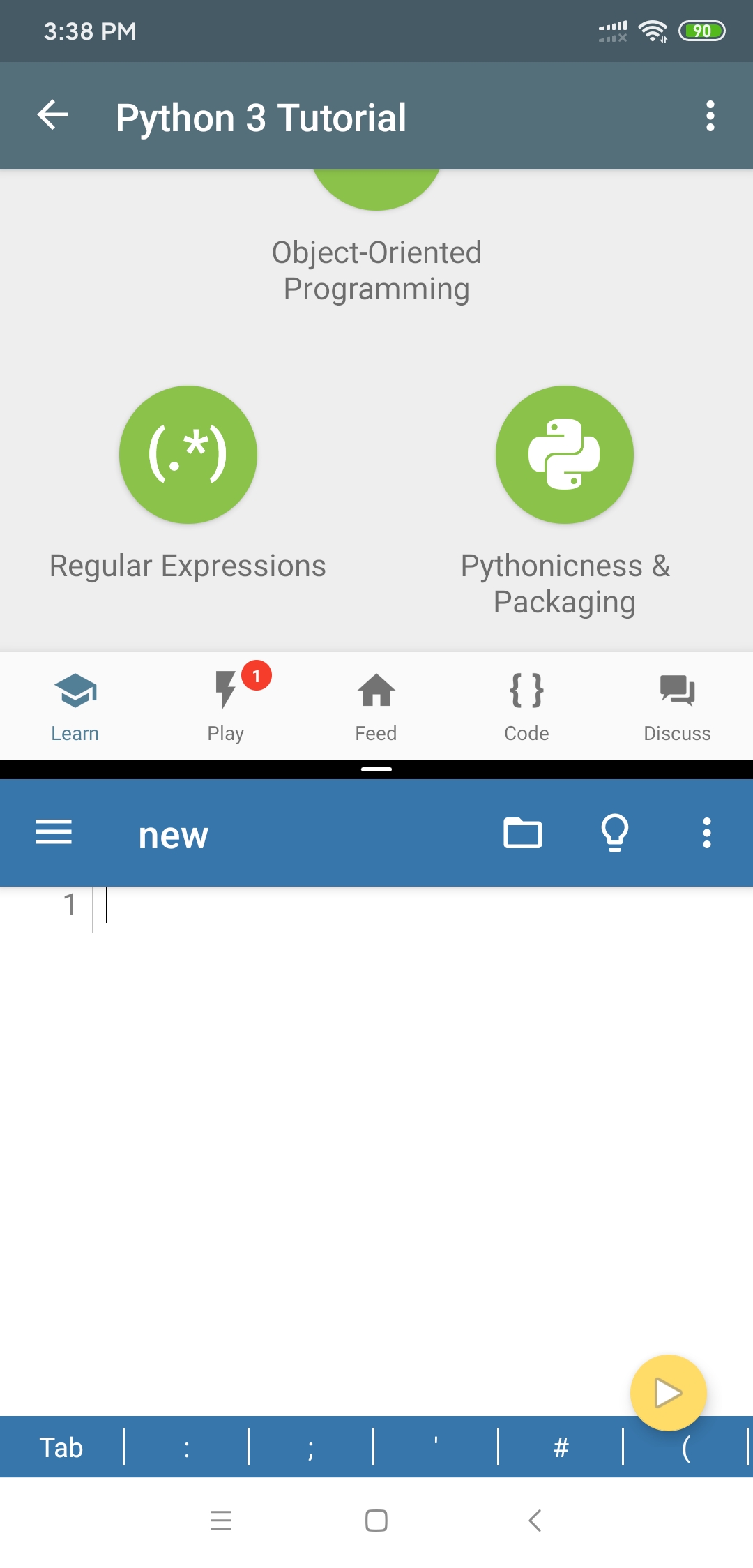Insert an opening parenthesis from the shortcut bar
Screen dimensions: 753x1568
(685, 1447)
